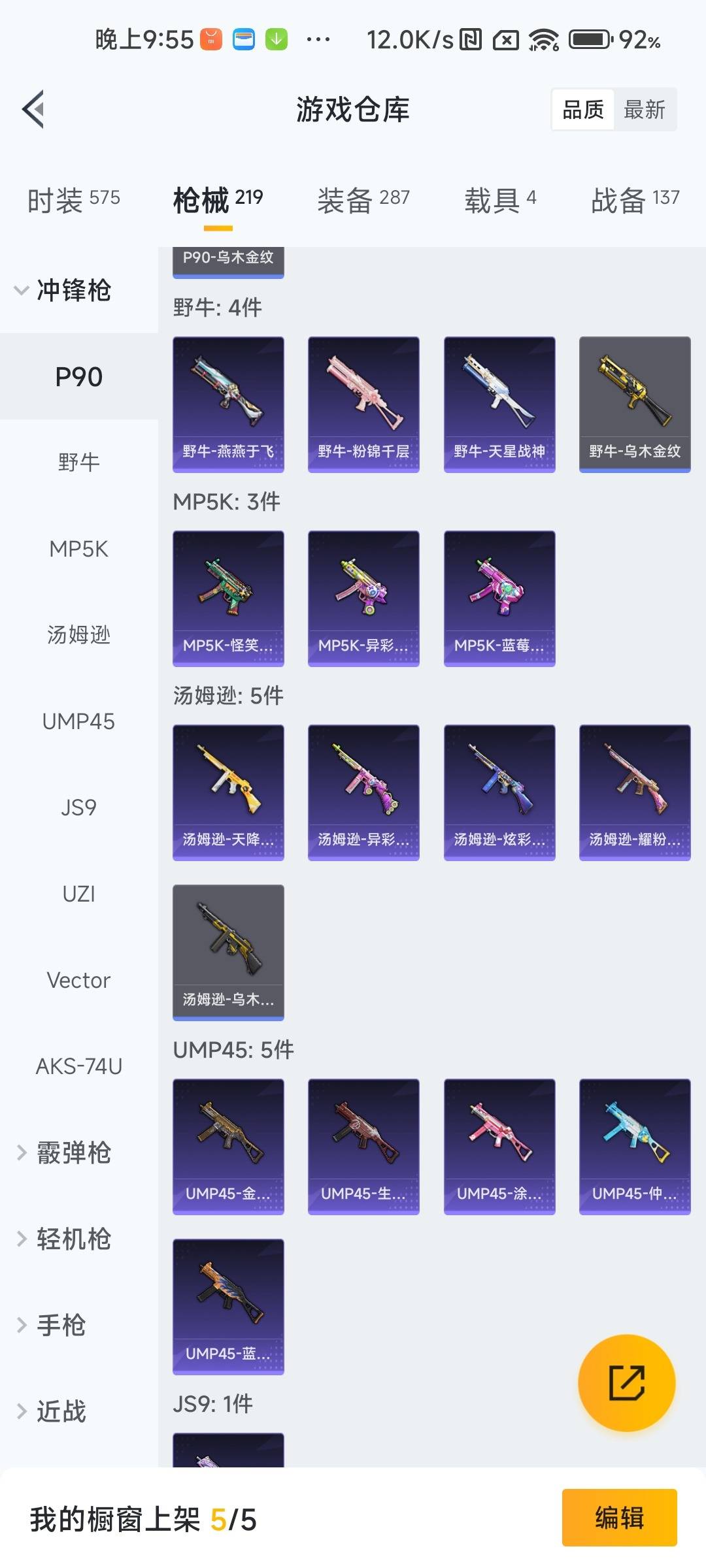The width and height of the screenshot is (706, 1568).
Task: Tap the orange share floating action icon
Action: coord(626,1385)
